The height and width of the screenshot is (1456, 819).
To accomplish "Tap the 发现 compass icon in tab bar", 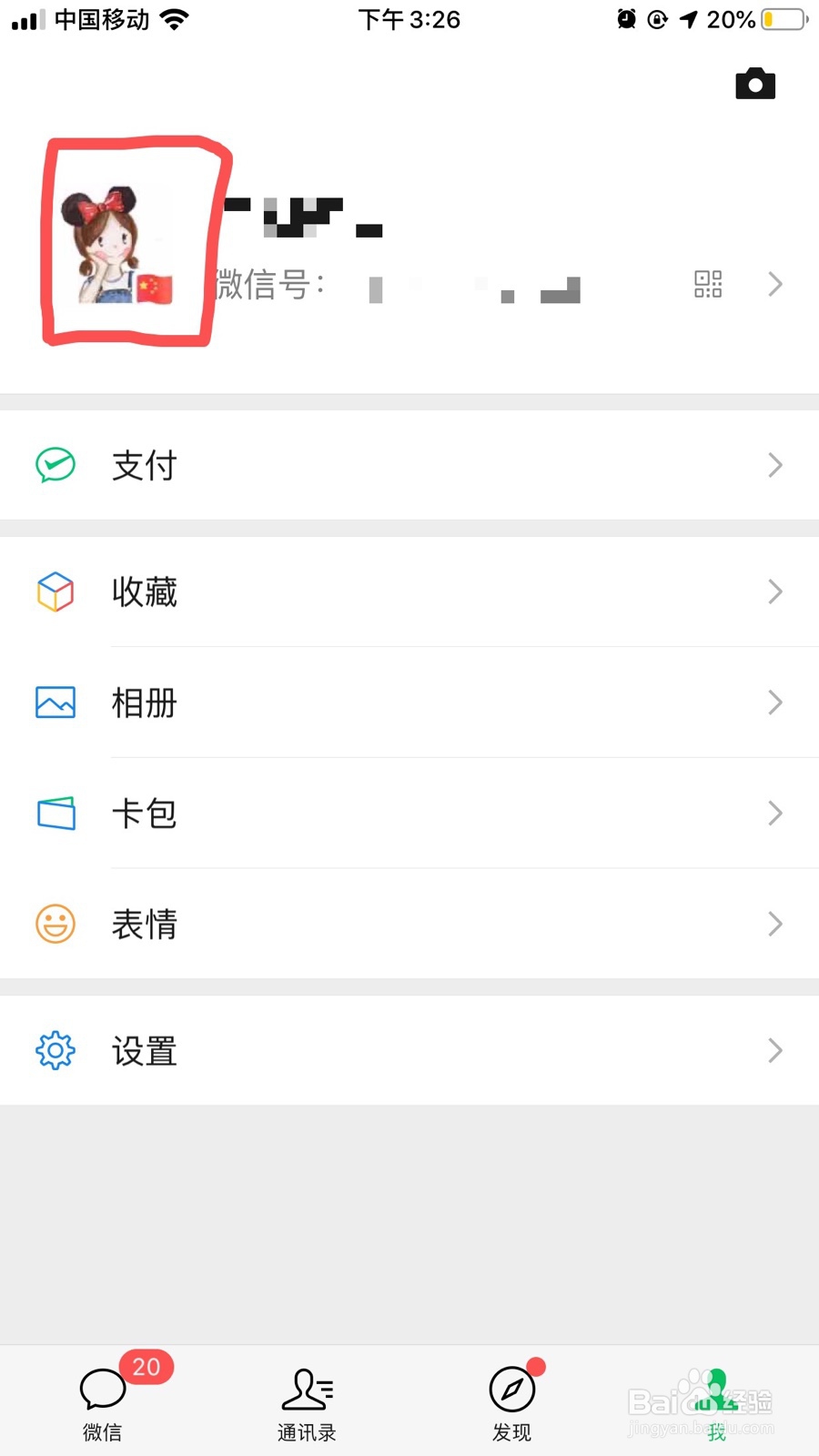I will (x=511, y=1390).
